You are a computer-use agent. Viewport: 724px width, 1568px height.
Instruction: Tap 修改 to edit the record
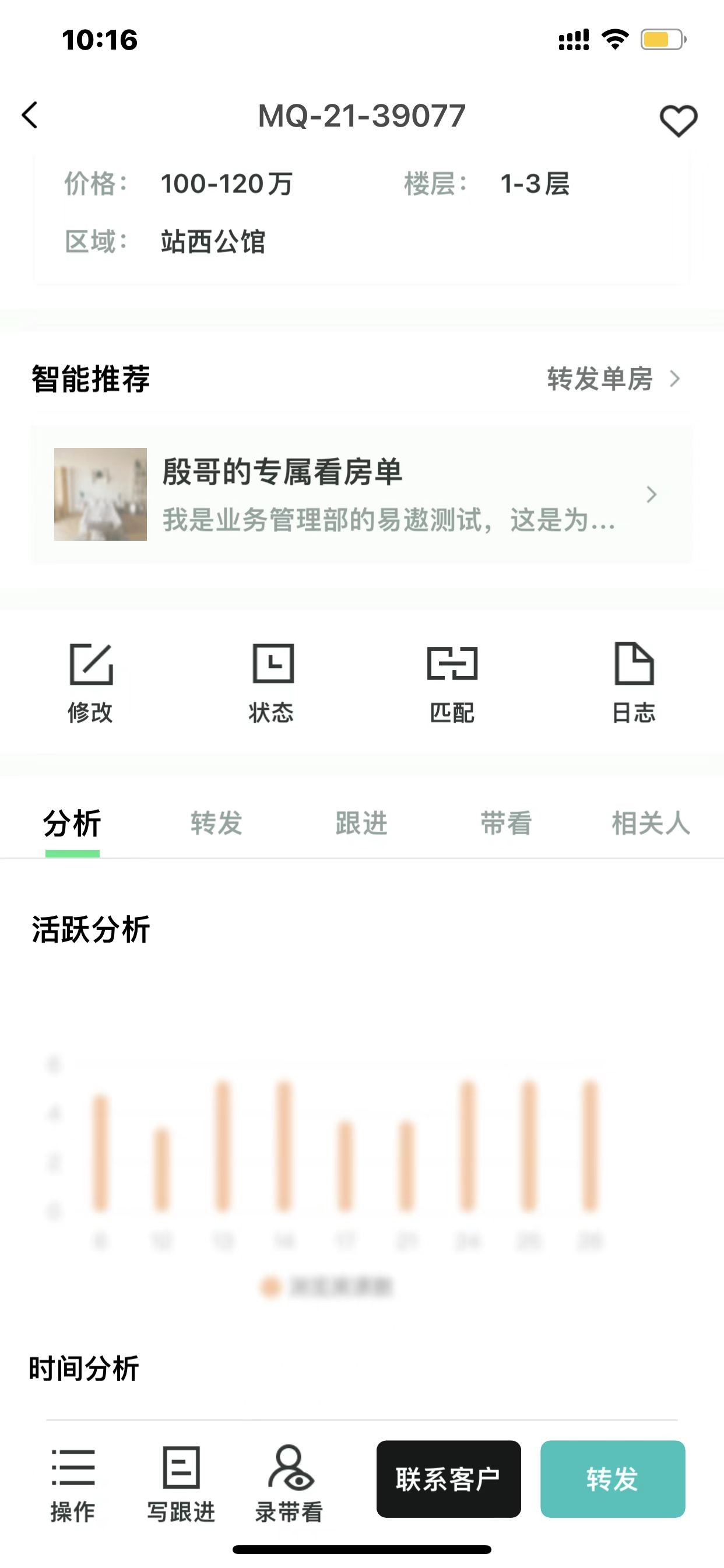point(91,682)
